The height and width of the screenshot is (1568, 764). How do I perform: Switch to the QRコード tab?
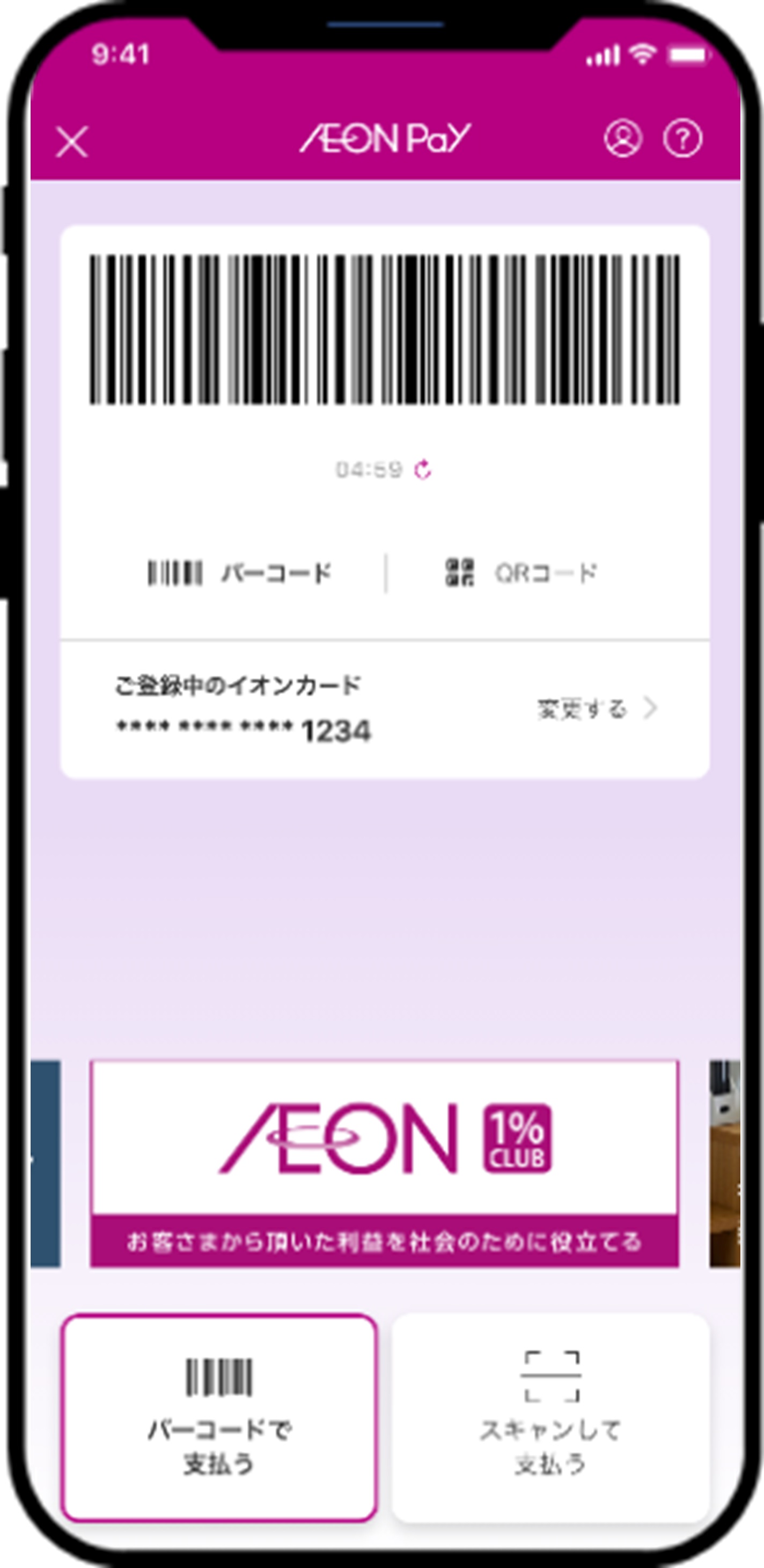point(521,573)
